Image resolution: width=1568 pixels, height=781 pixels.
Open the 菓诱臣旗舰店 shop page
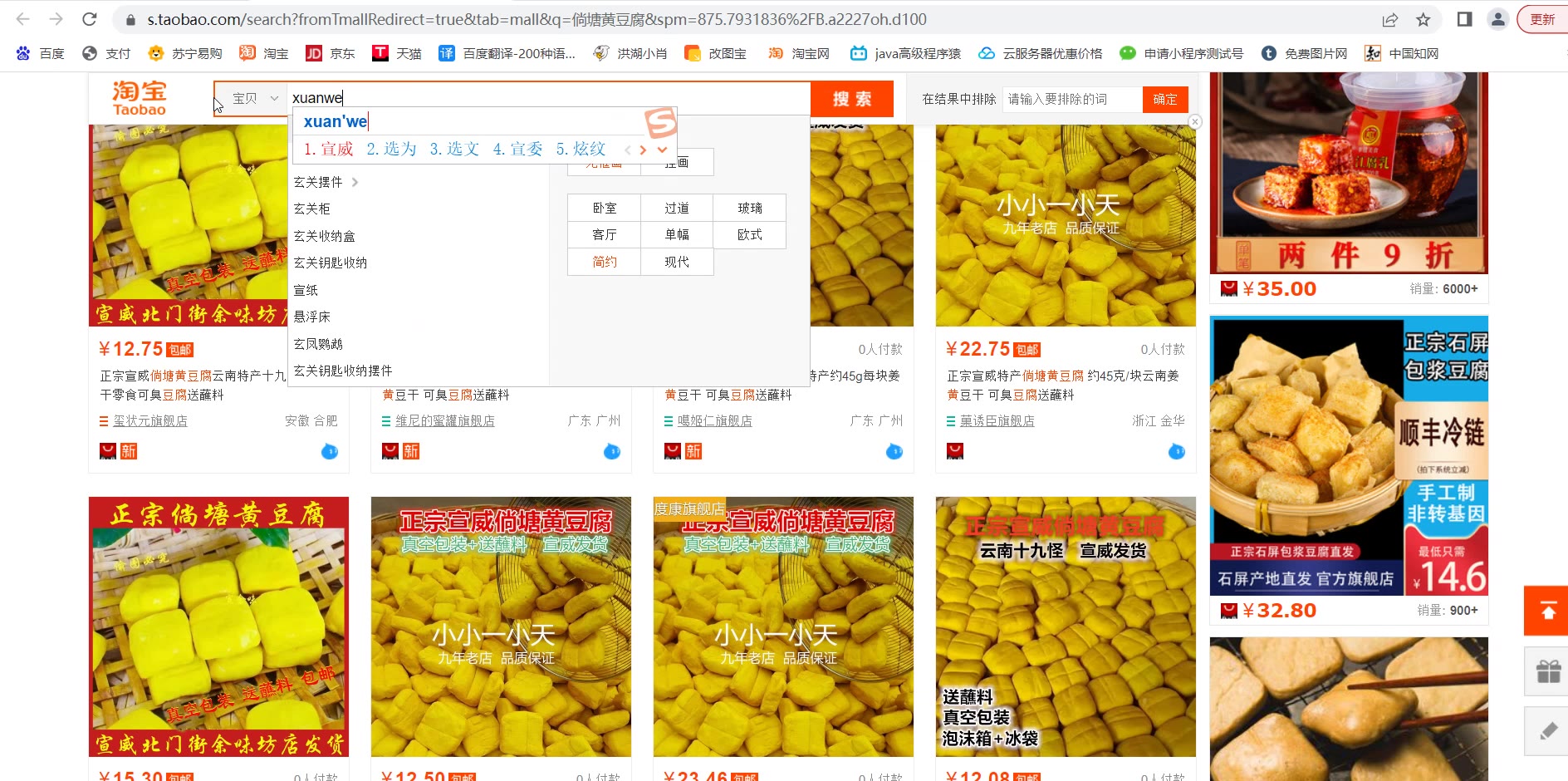click(997, 421)
